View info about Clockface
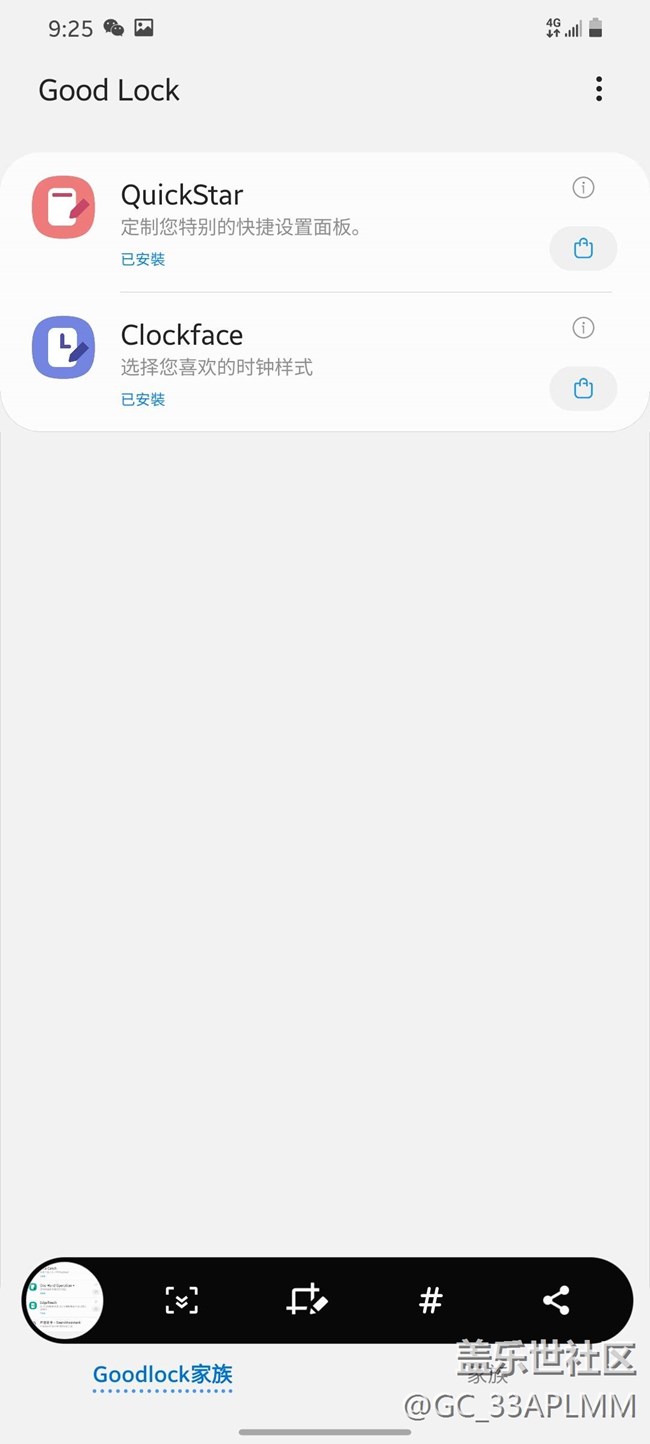 583,327
